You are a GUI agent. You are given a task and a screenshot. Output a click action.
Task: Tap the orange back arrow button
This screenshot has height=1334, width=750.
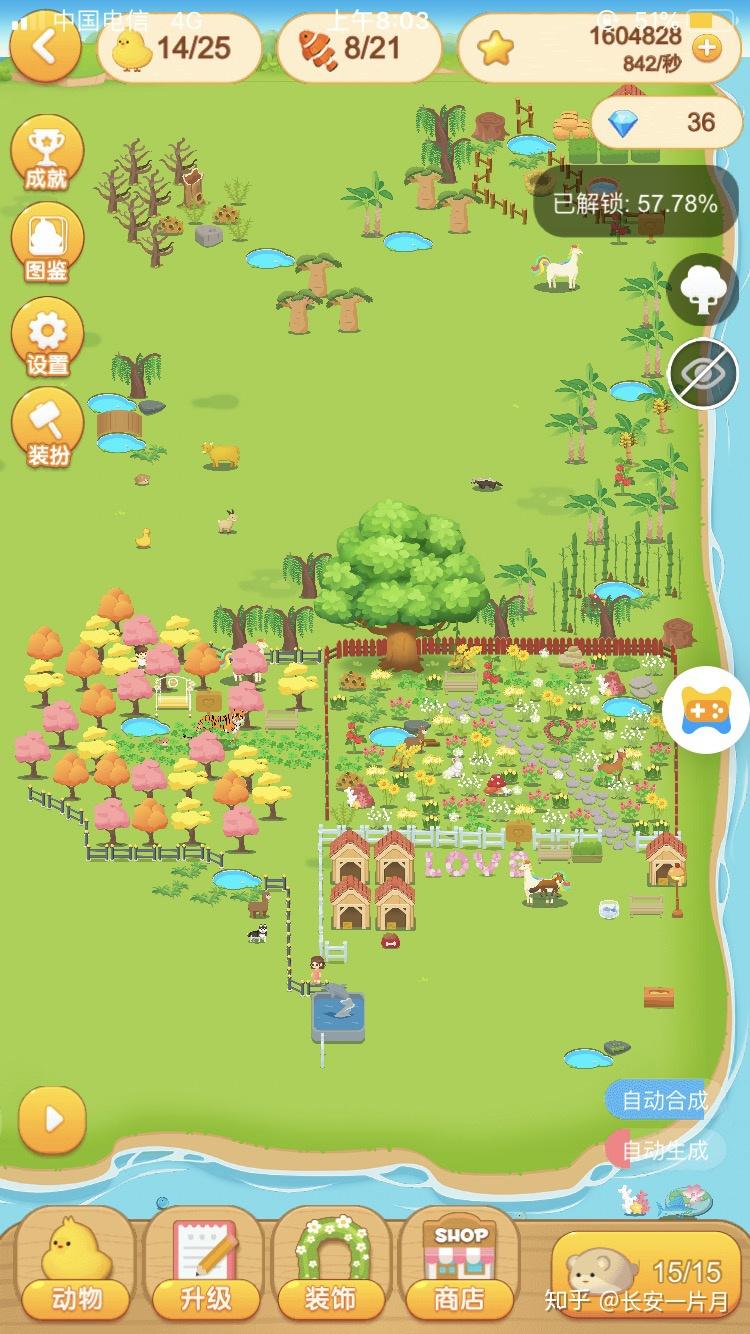point(45,46)
